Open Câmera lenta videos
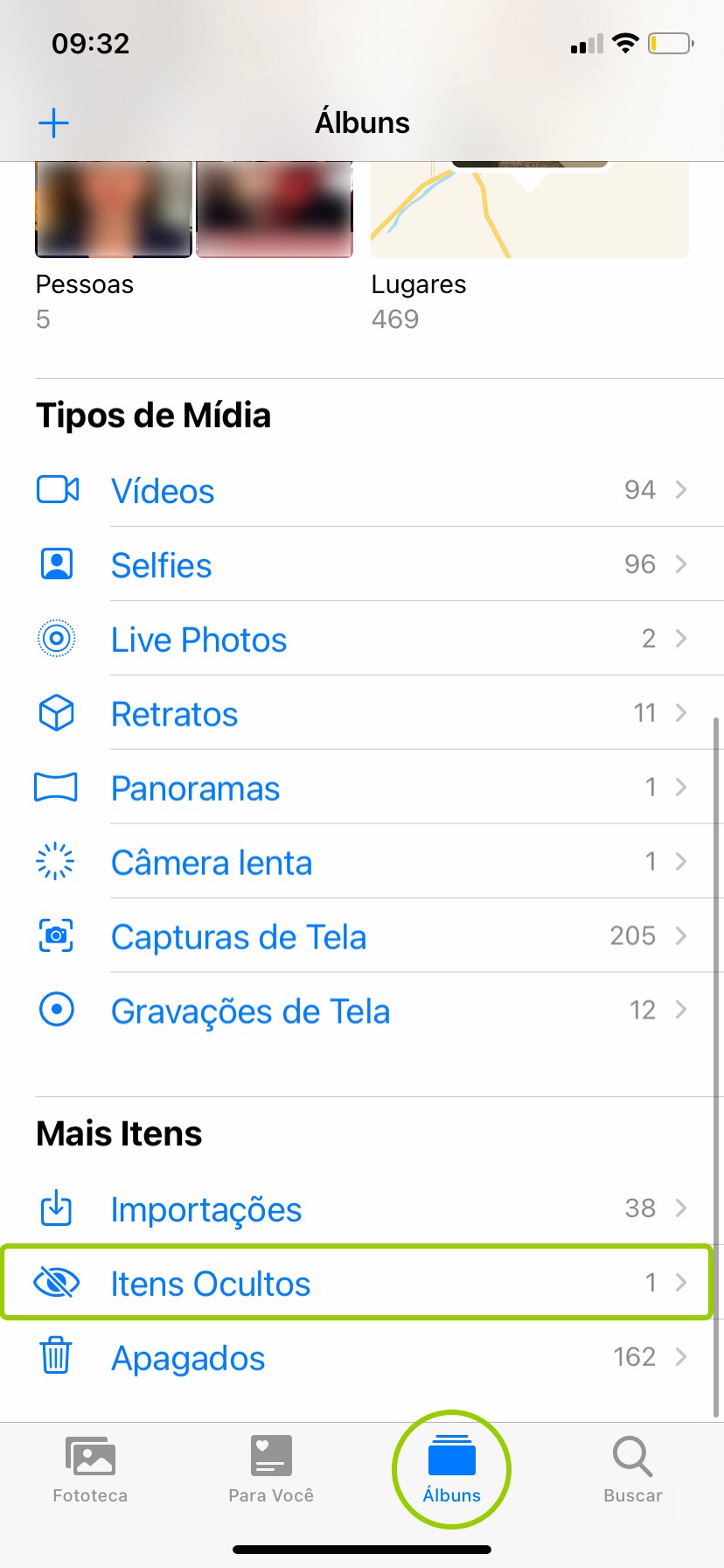Viewport: 724px width, 1568px height. coord(212,863)
